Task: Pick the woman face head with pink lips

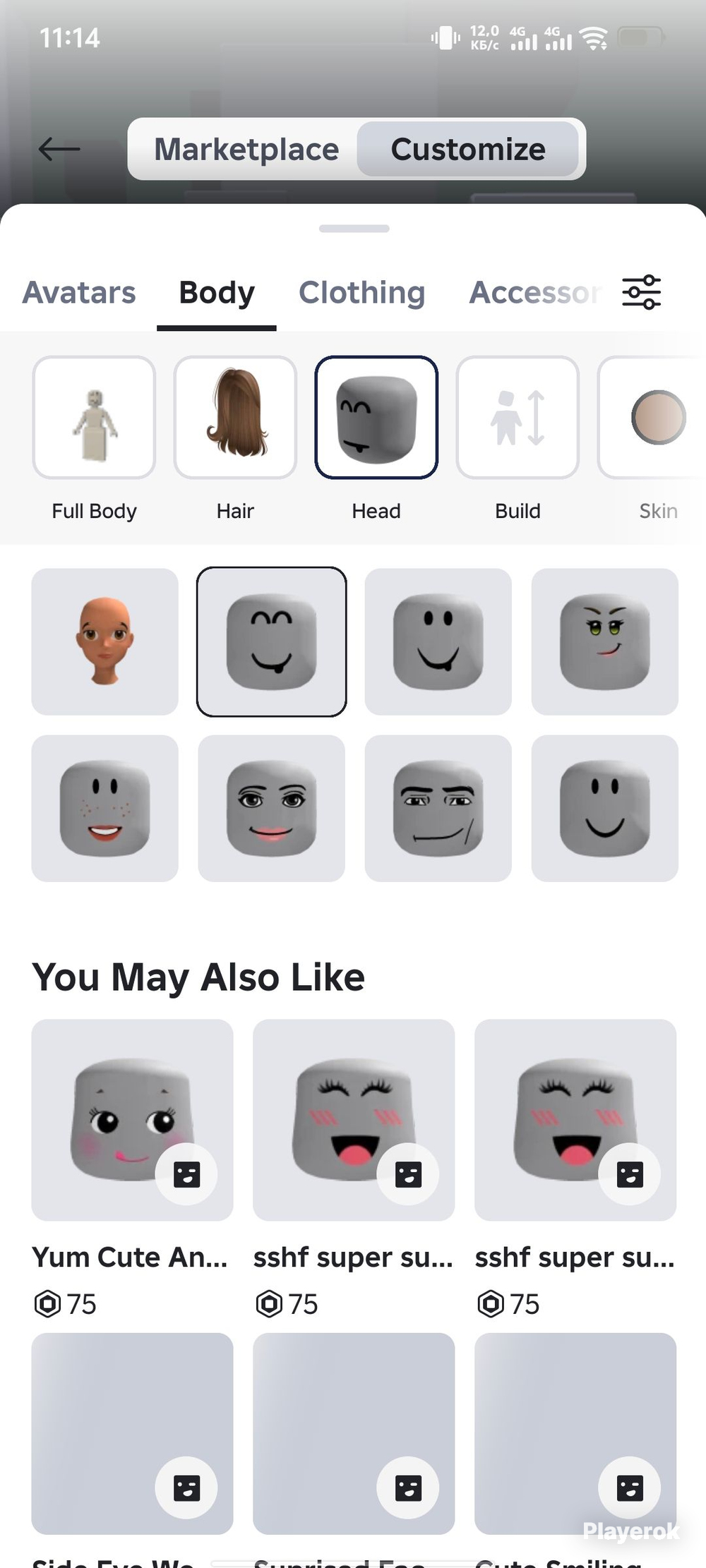Action: point(271,808)
